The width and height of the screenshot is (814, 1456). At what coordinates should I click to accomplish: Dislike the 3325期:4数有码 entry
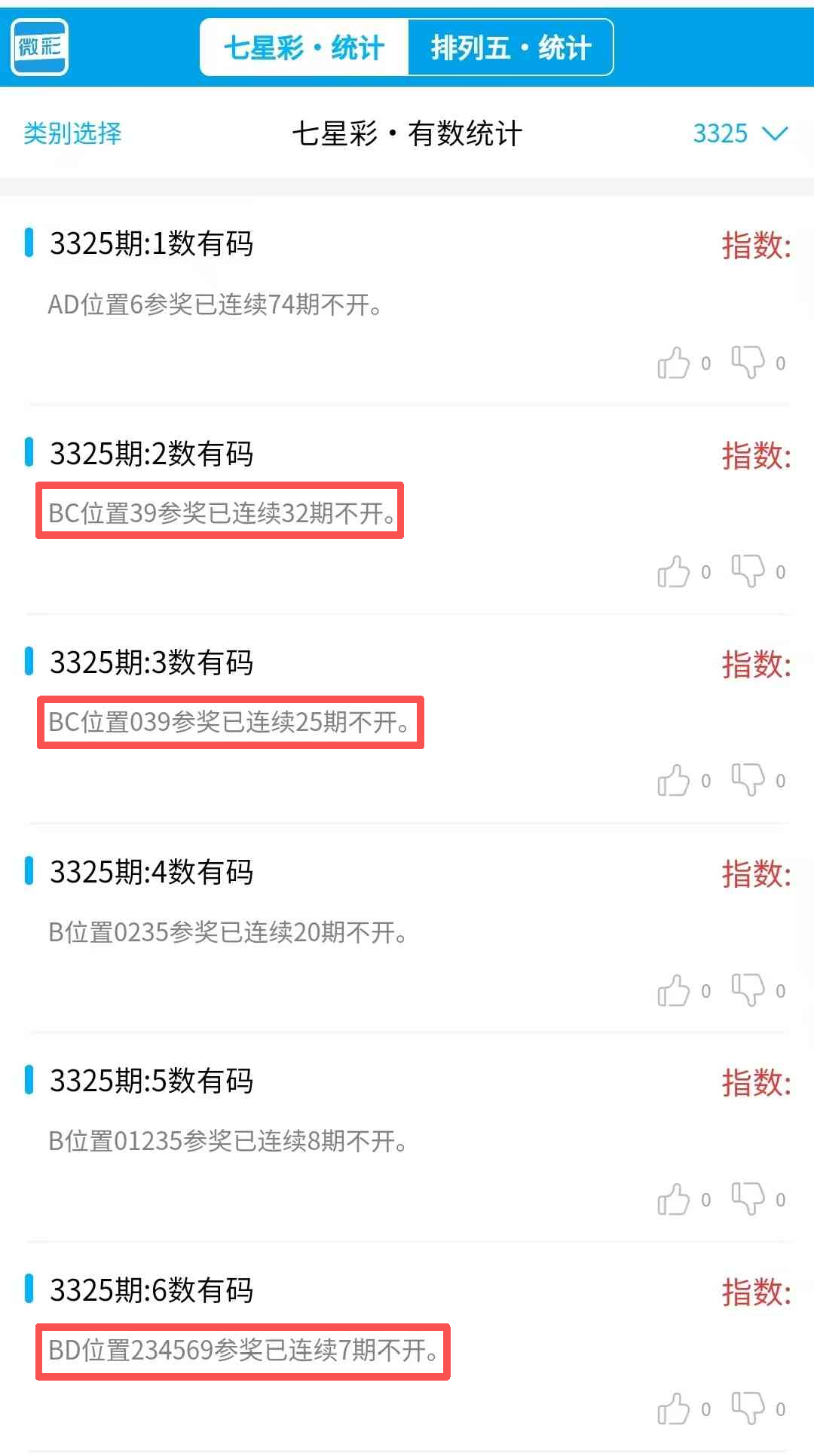point(748,990)
